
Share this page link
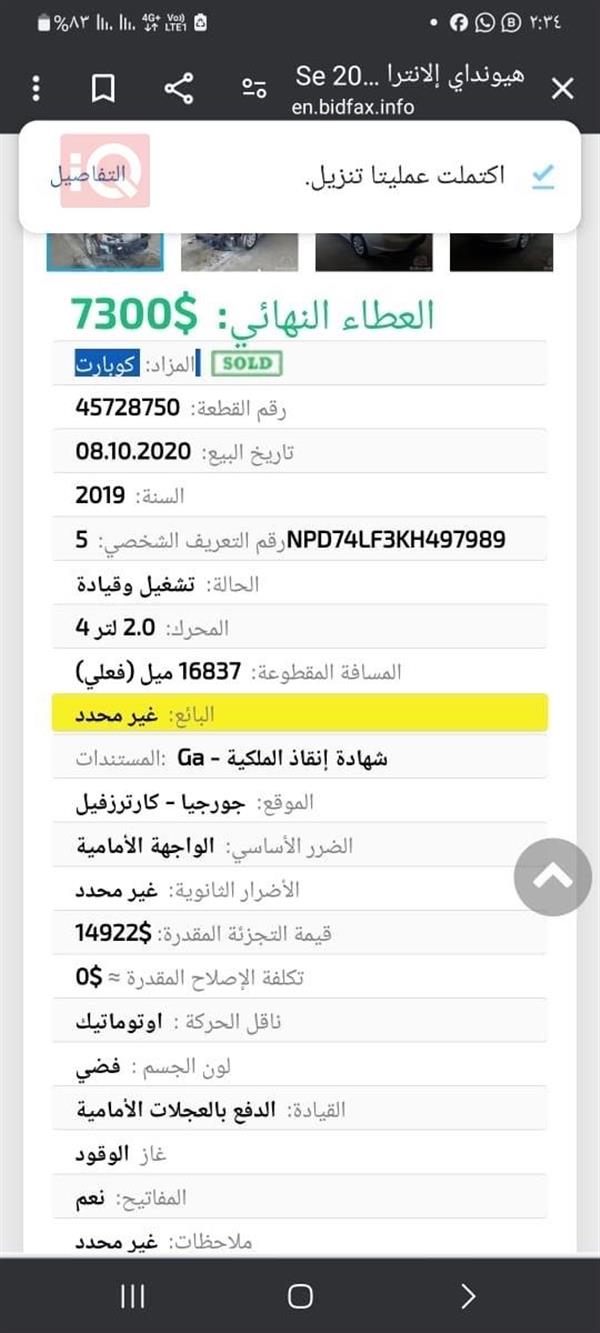pyautogui.click(x=178, y=89)
